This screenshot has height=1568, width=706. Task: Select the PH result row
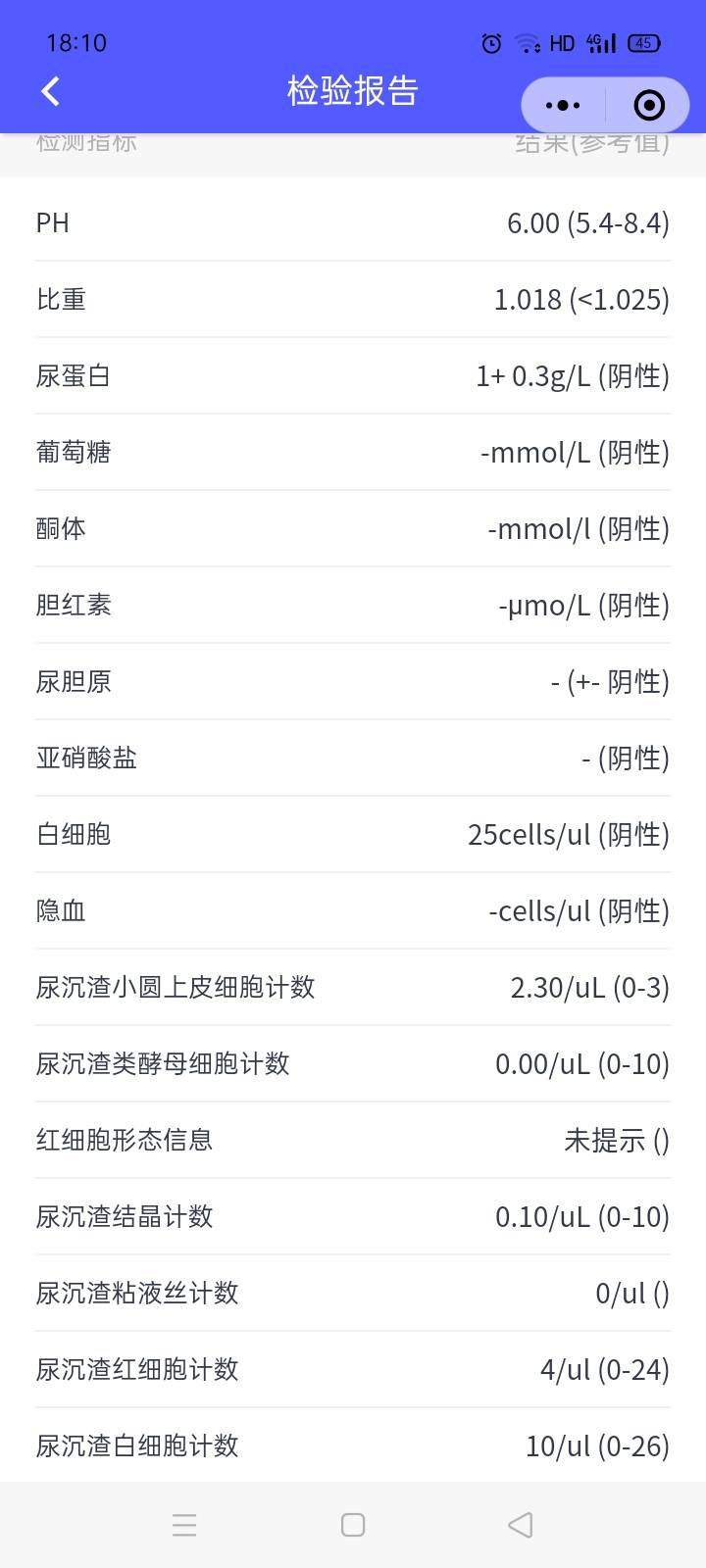click(x=353, y=222)
